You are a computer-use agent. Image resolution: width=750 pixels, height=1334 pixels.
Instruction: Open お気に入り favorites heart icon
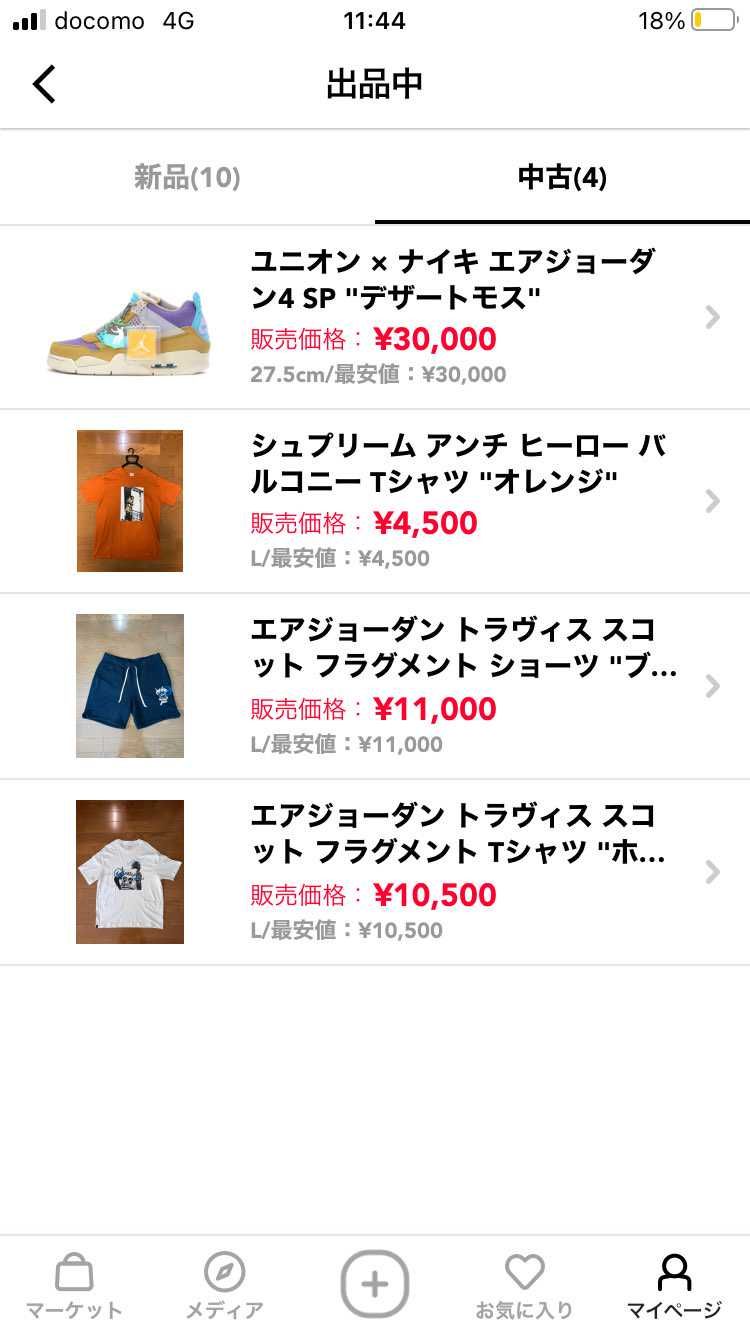(x=524, y=1283)
